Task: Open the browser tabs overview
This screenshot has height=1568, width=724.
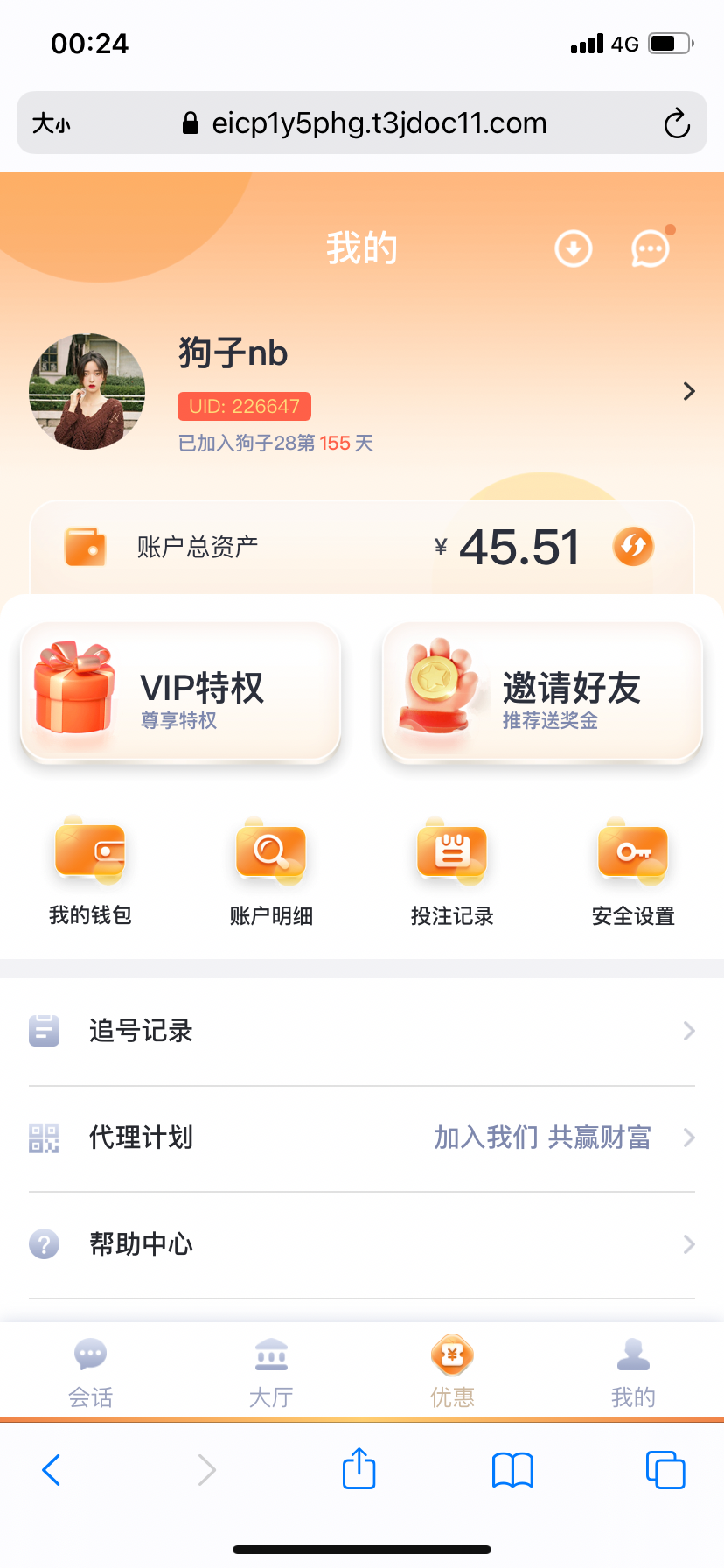Action: tap(665, 1469)
